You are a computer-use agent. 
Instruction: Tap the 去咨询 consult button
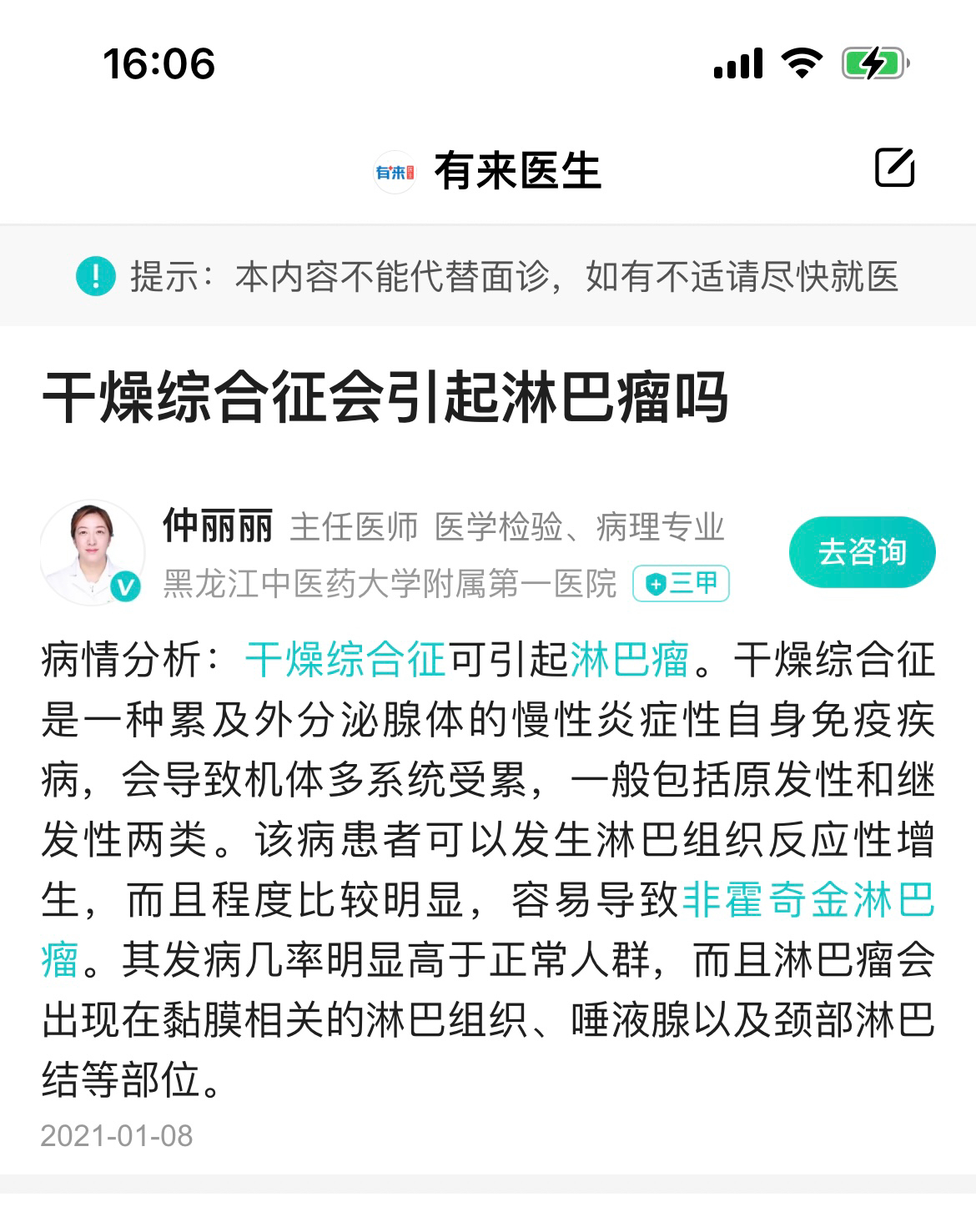tap(862, 552)
